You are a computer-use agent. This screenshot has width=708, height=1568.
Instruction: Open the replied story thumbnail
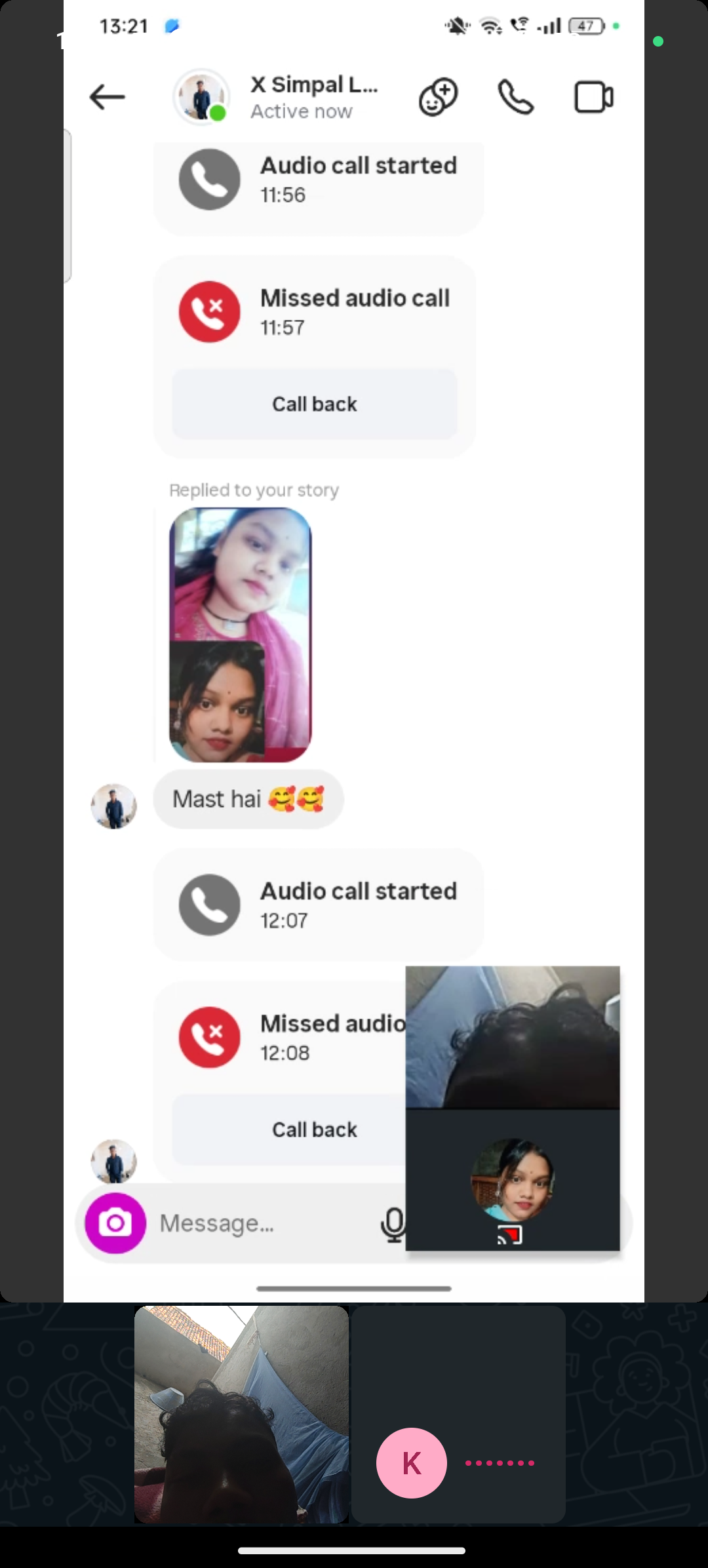pos(240,634)
